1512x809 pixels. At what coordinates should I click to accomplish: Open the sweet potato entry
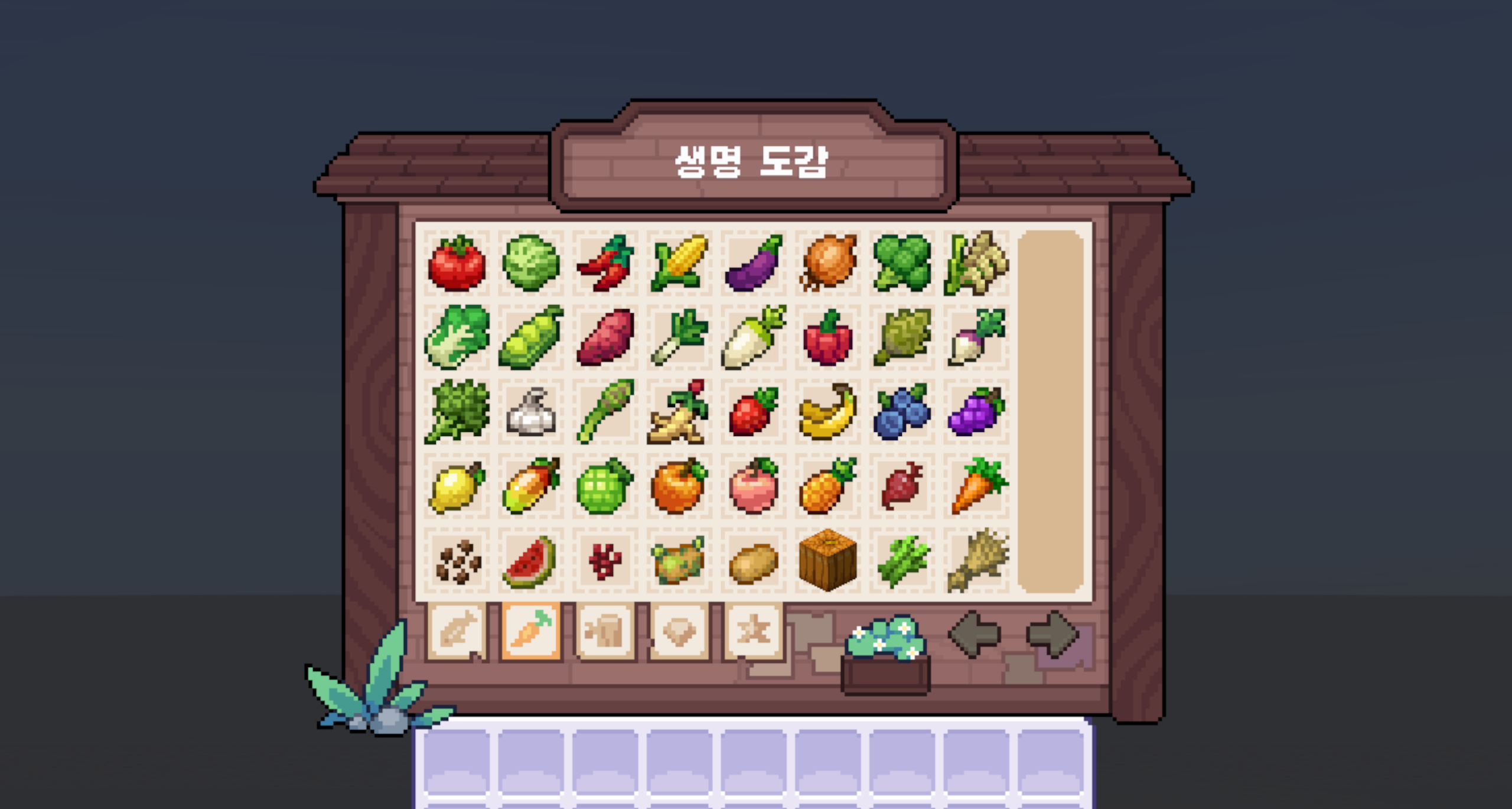605,337
